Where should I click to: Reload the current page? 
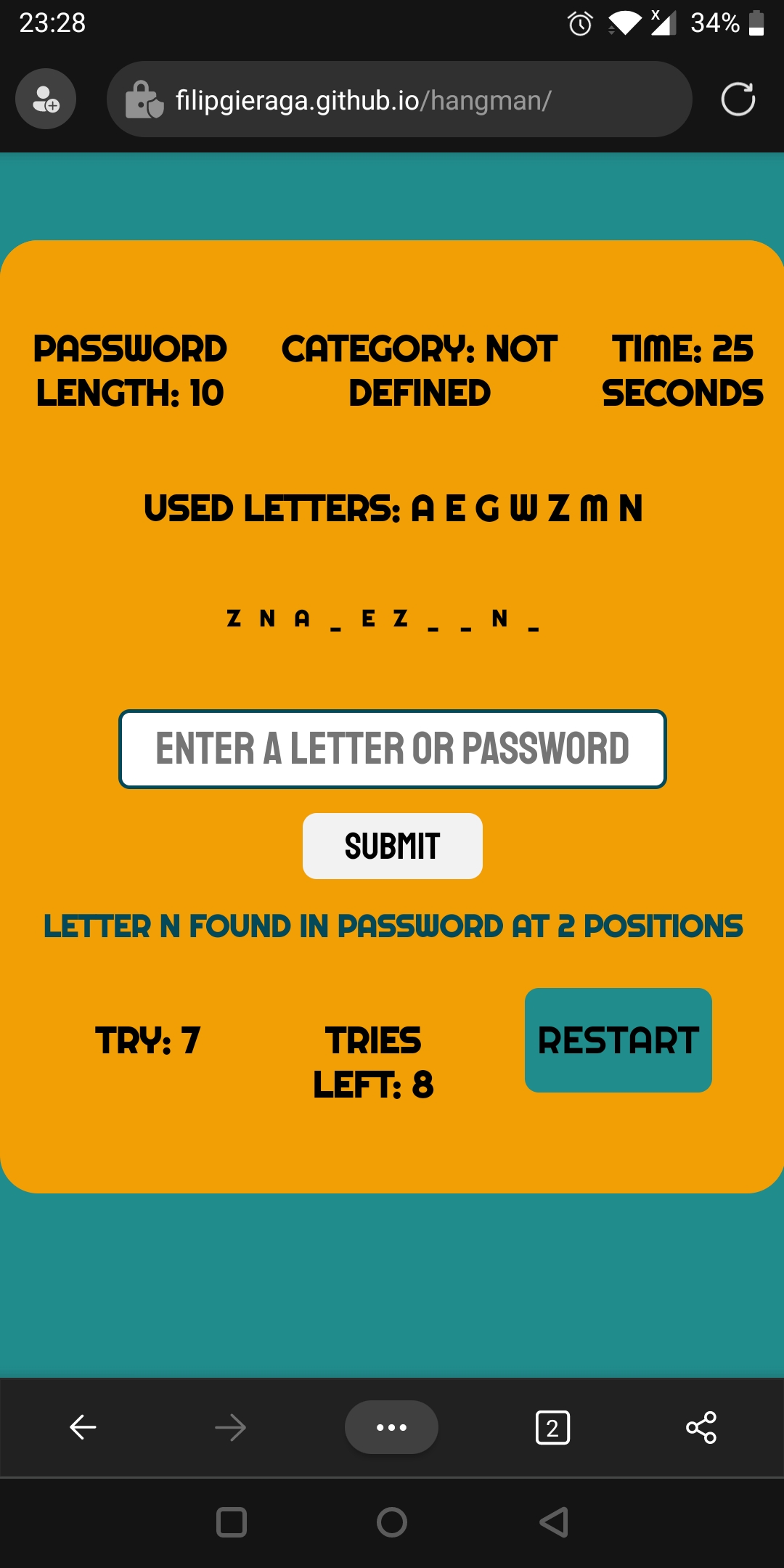coord(738,99)
